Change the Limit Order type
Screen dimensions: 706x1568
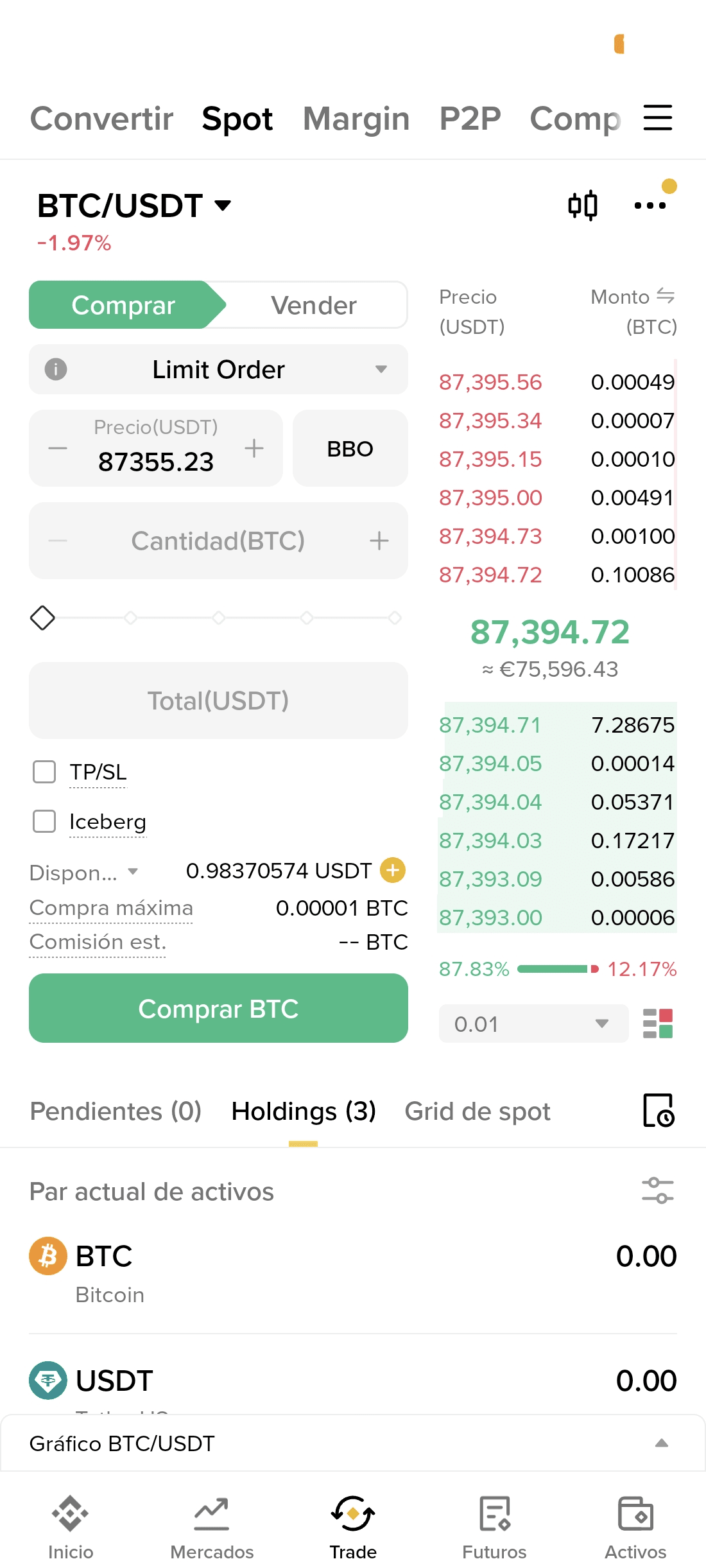click(218, 369)
